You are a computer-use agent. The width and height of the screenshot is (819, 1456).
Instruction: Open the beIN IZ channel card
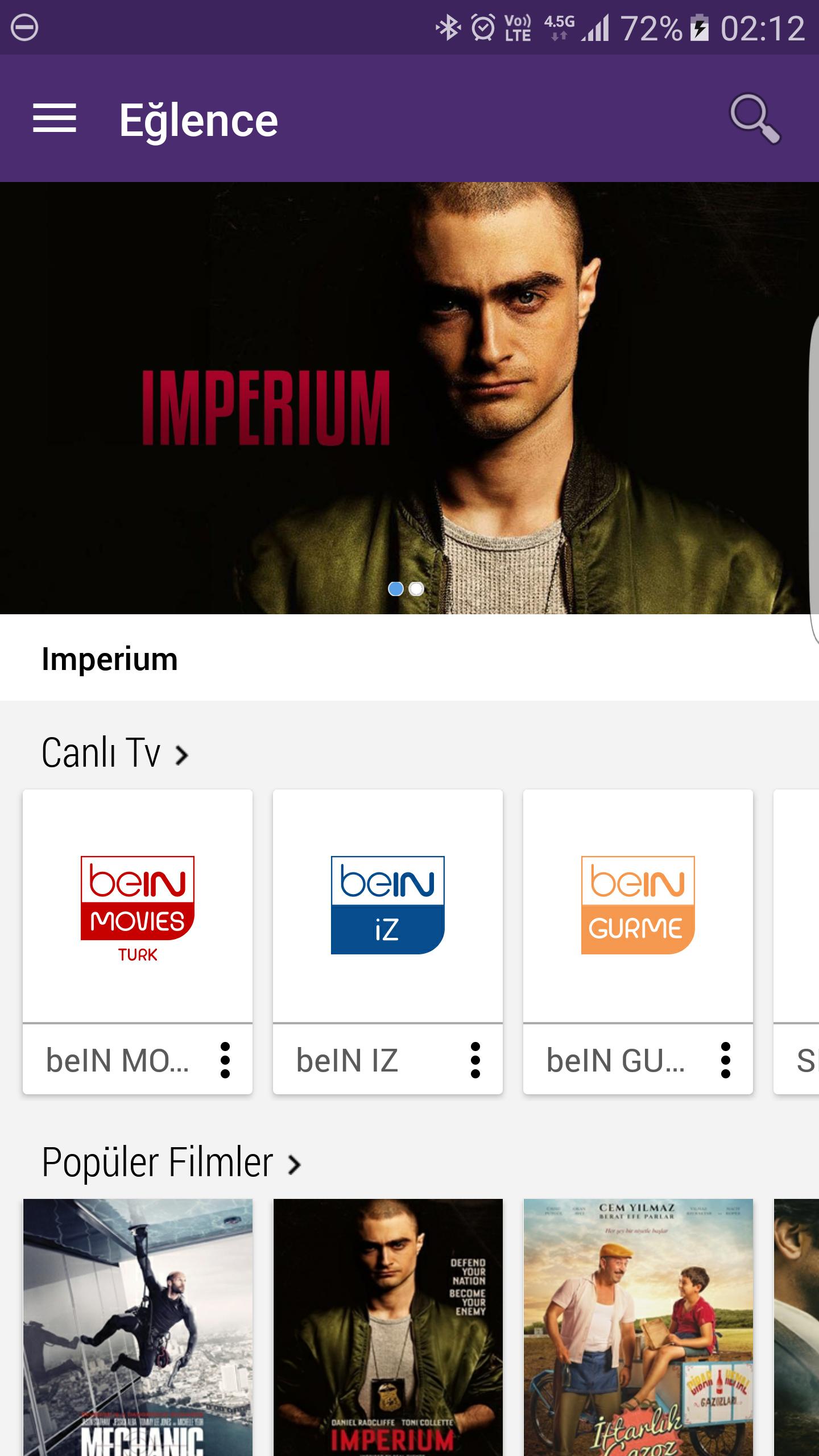[388, 906]
